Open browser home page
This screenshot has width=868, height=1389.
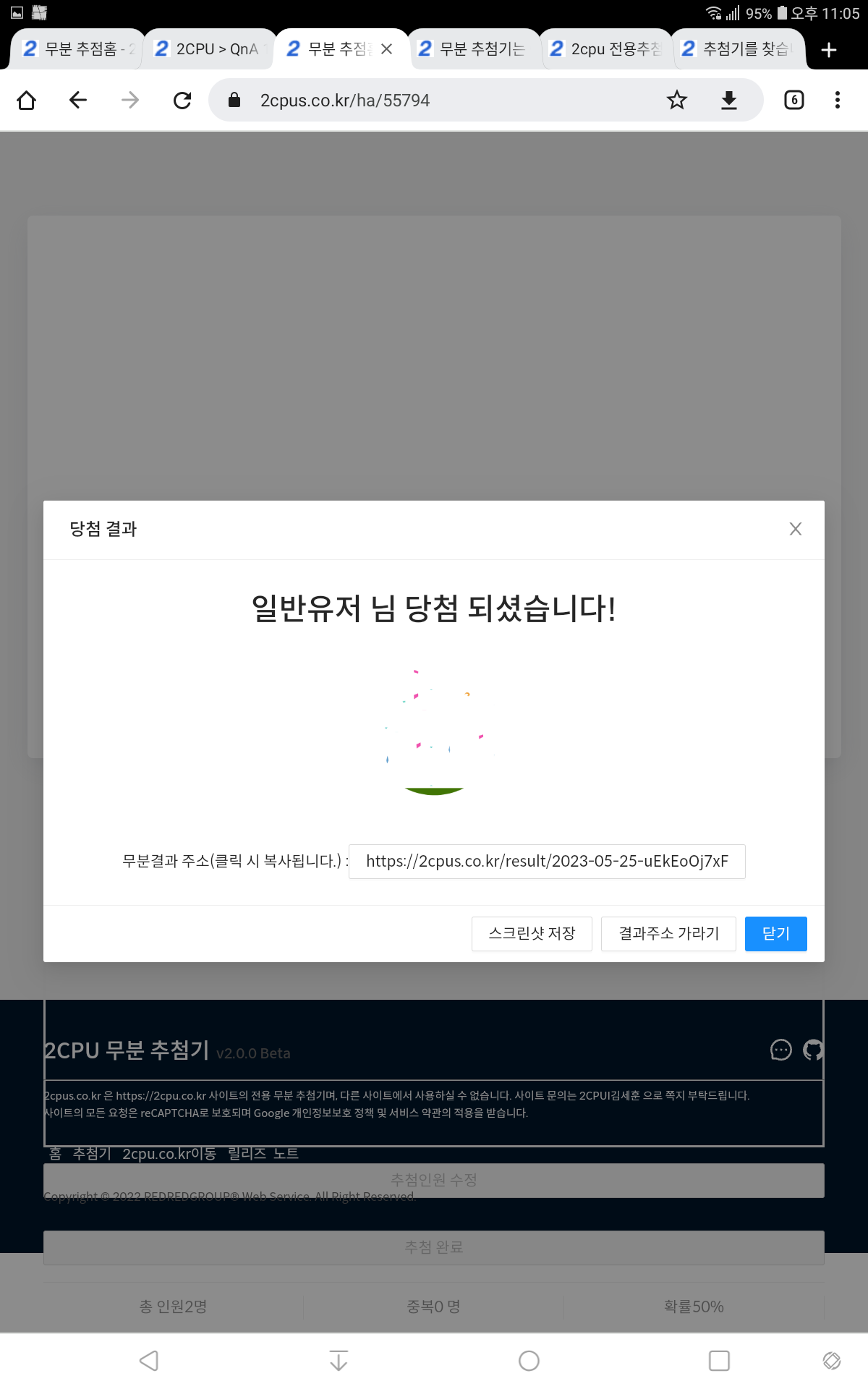(x=27, y=100)
